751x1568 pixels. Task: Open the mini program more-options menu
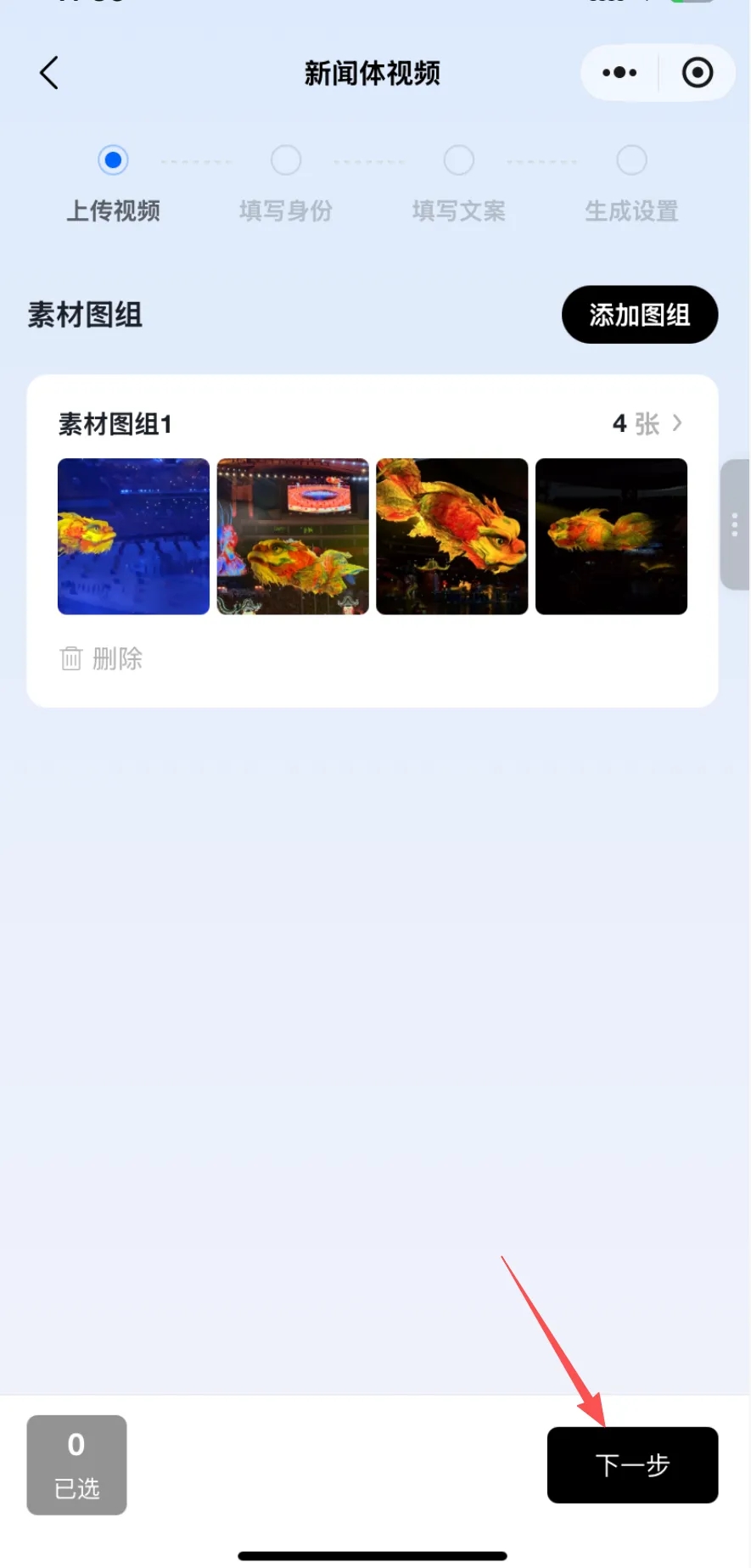pos(619,73)
